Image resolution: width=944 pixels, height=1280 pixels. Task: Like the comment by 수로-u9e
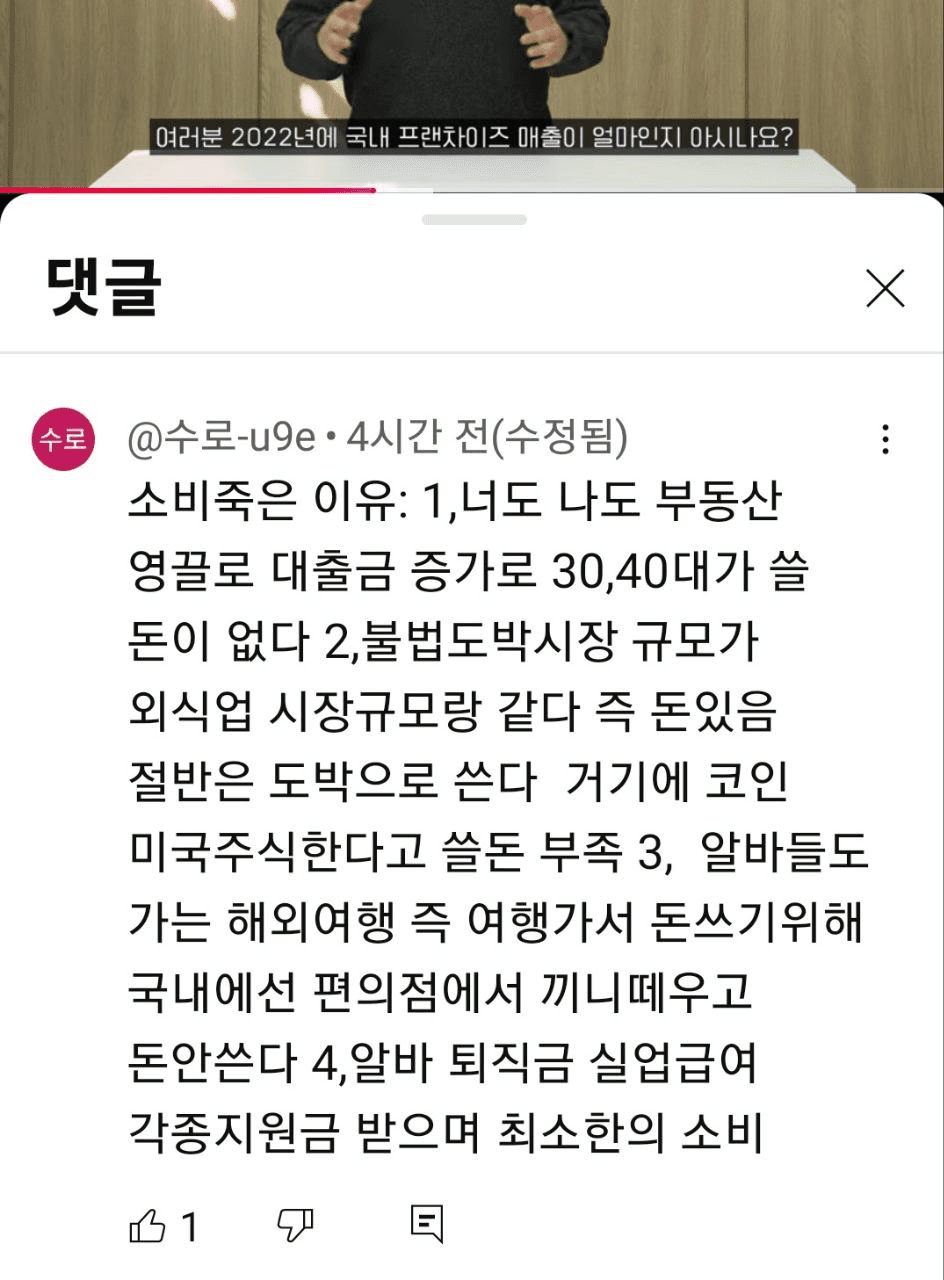point(148,1224)
